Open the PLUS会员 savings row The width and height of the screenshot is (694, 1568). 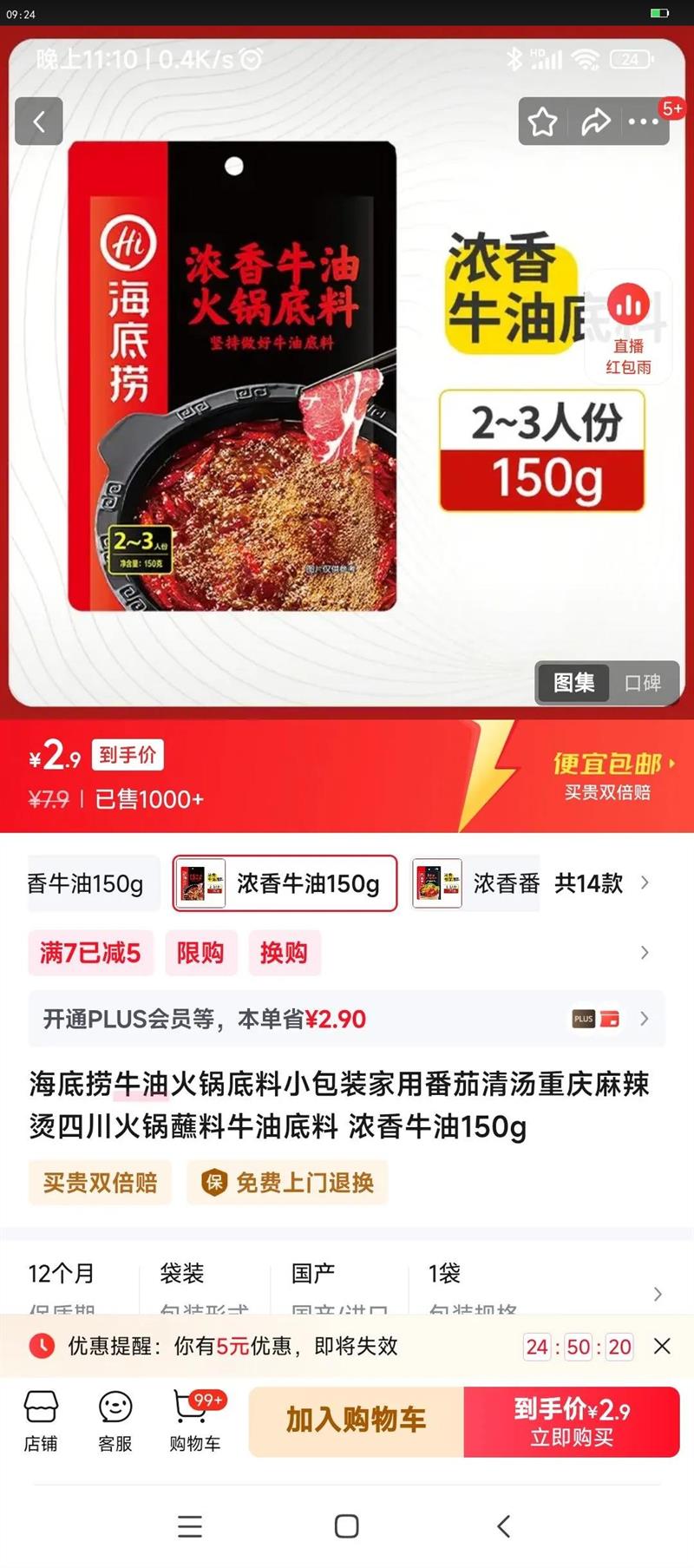(x=347, y=1019)
